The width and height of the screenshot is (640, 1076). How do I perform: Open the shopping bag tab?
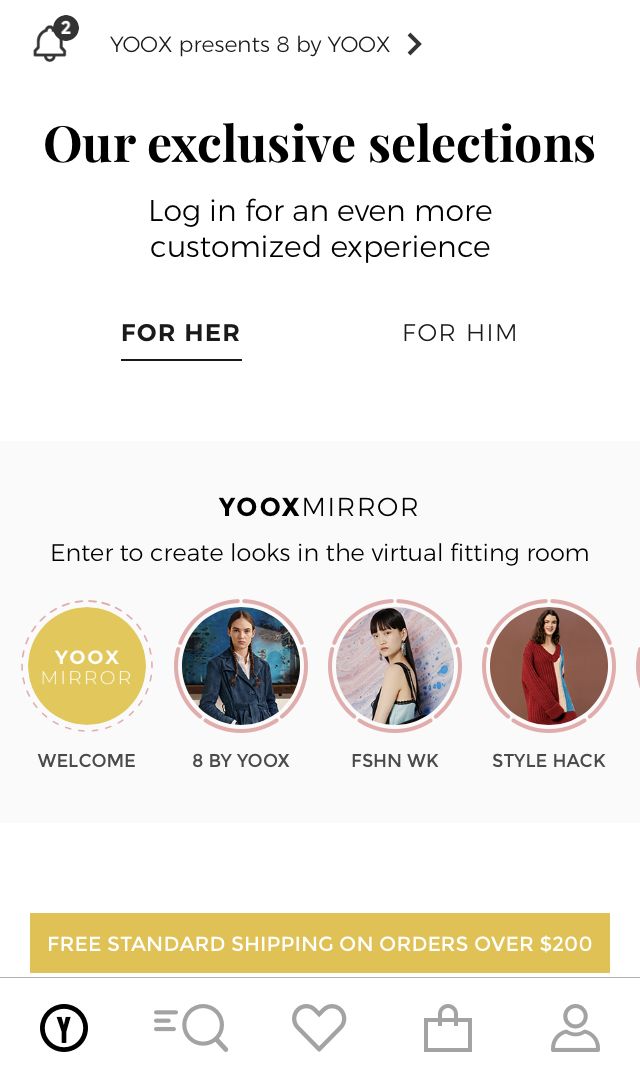(x=447, y=1028)
